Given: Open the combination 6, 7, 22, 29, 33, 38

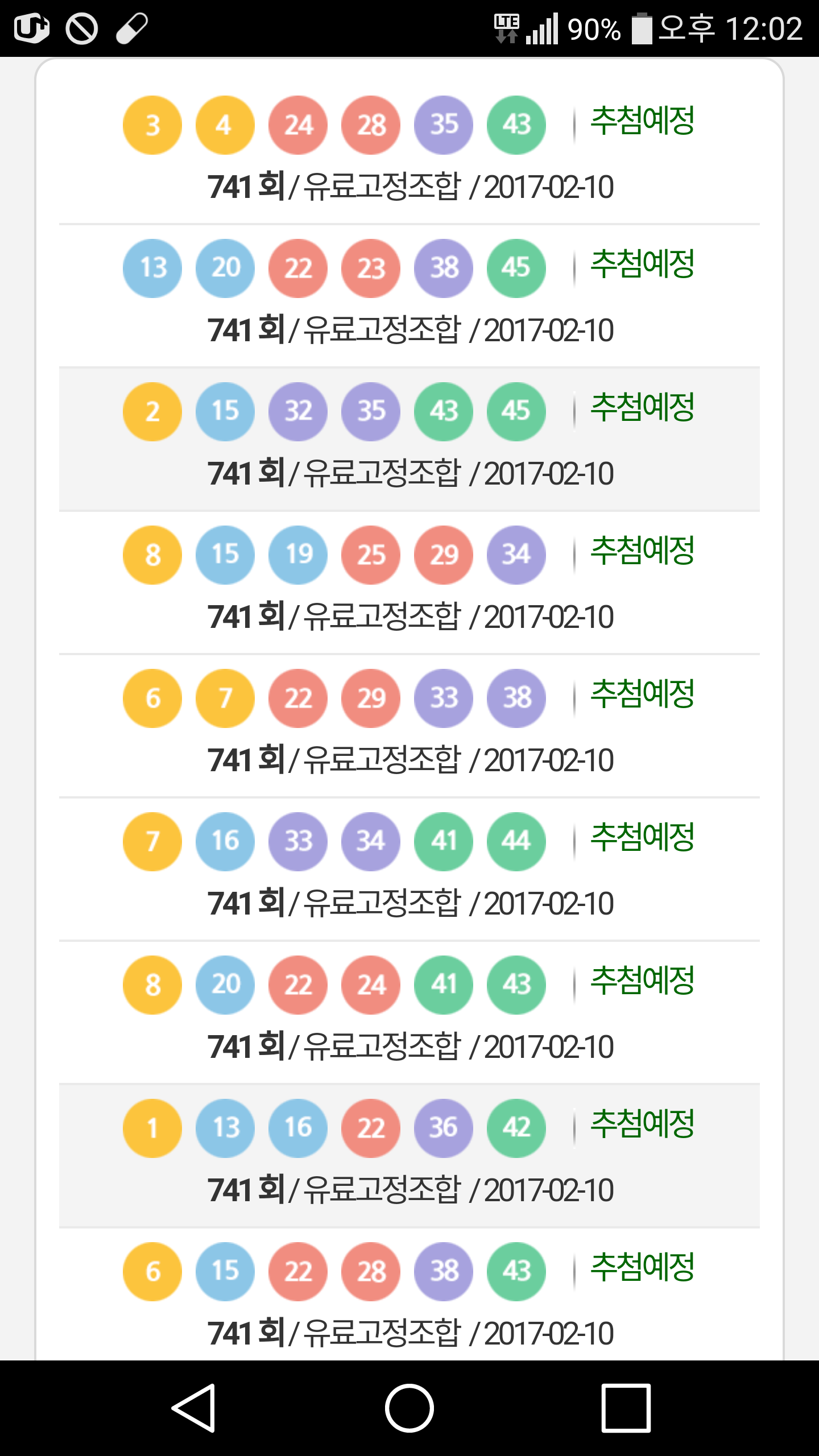Looking at the screenshot, I should [409, 726].
